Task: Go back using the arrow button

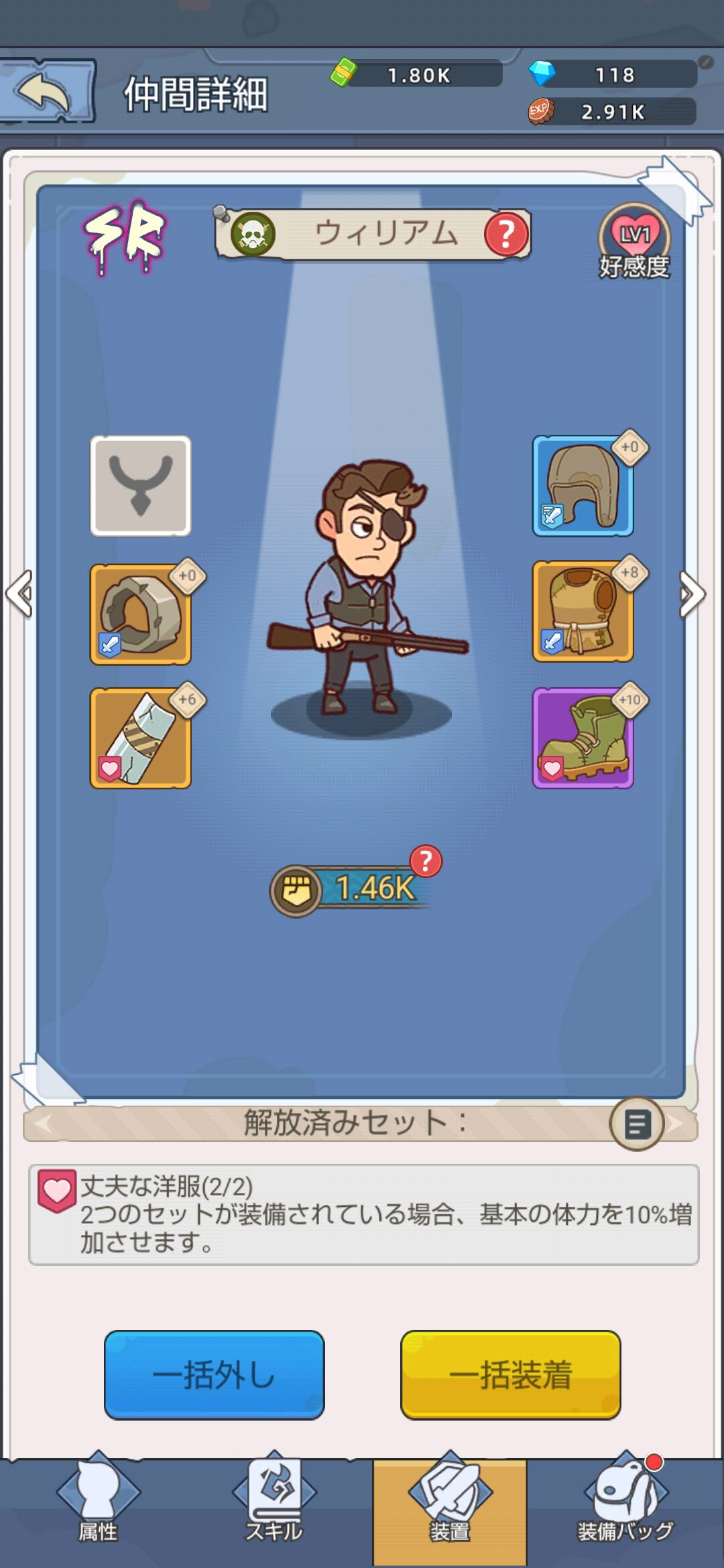Action: point(46,92)
